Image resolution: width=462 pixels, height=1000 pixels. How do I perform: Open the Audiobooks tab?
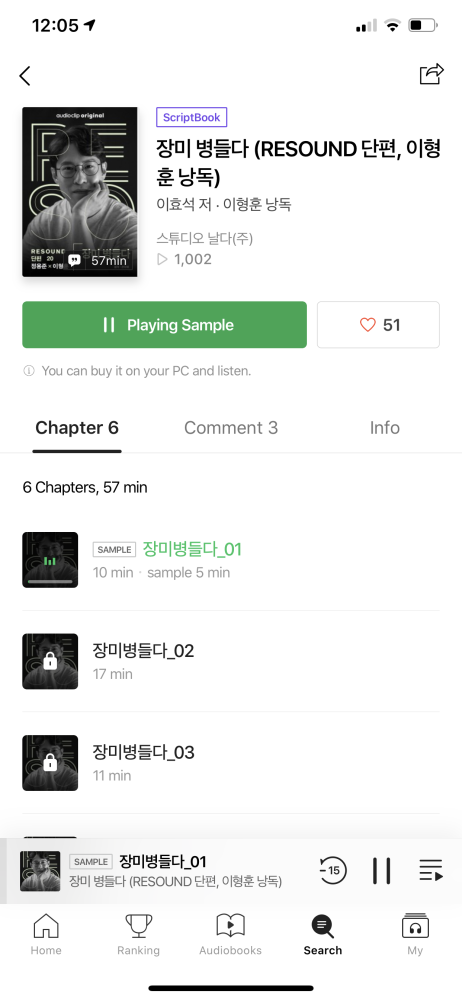(230, 934)
